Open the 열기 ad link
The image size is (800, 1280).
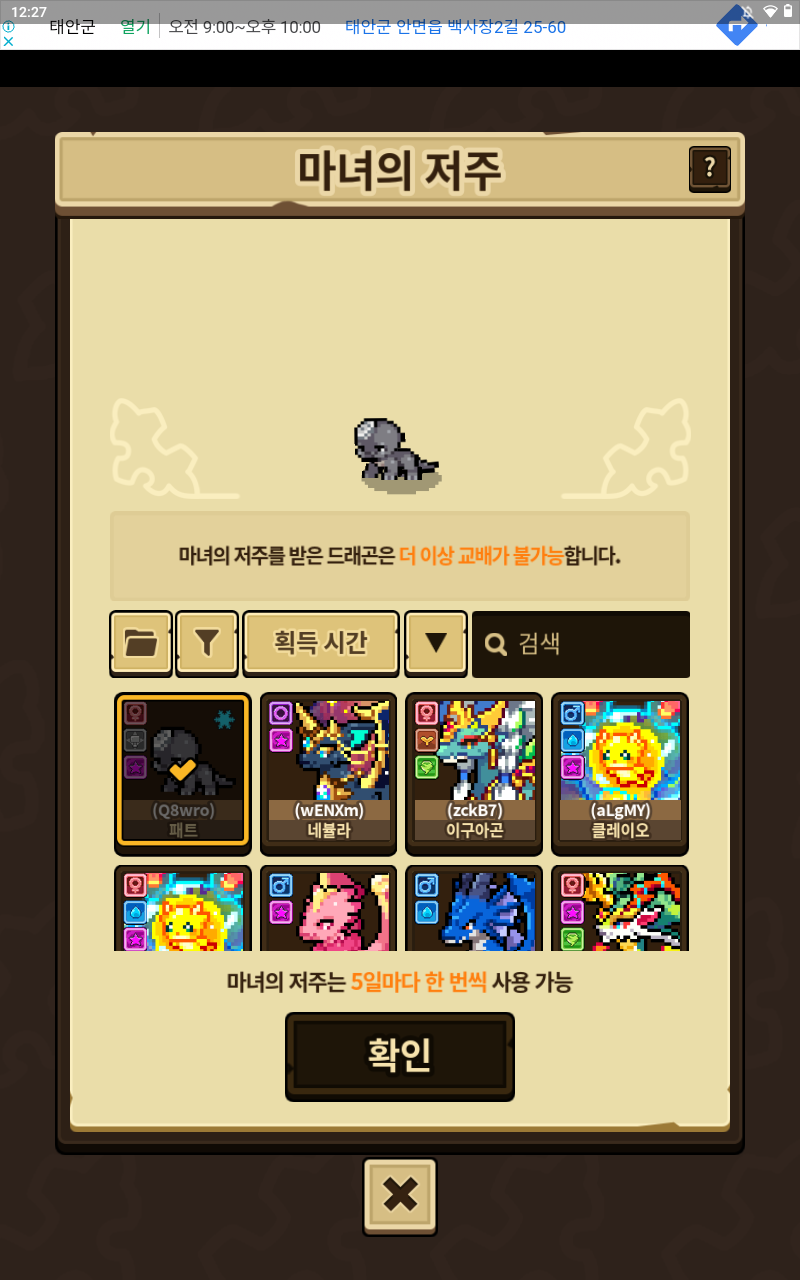click(135, 27)
